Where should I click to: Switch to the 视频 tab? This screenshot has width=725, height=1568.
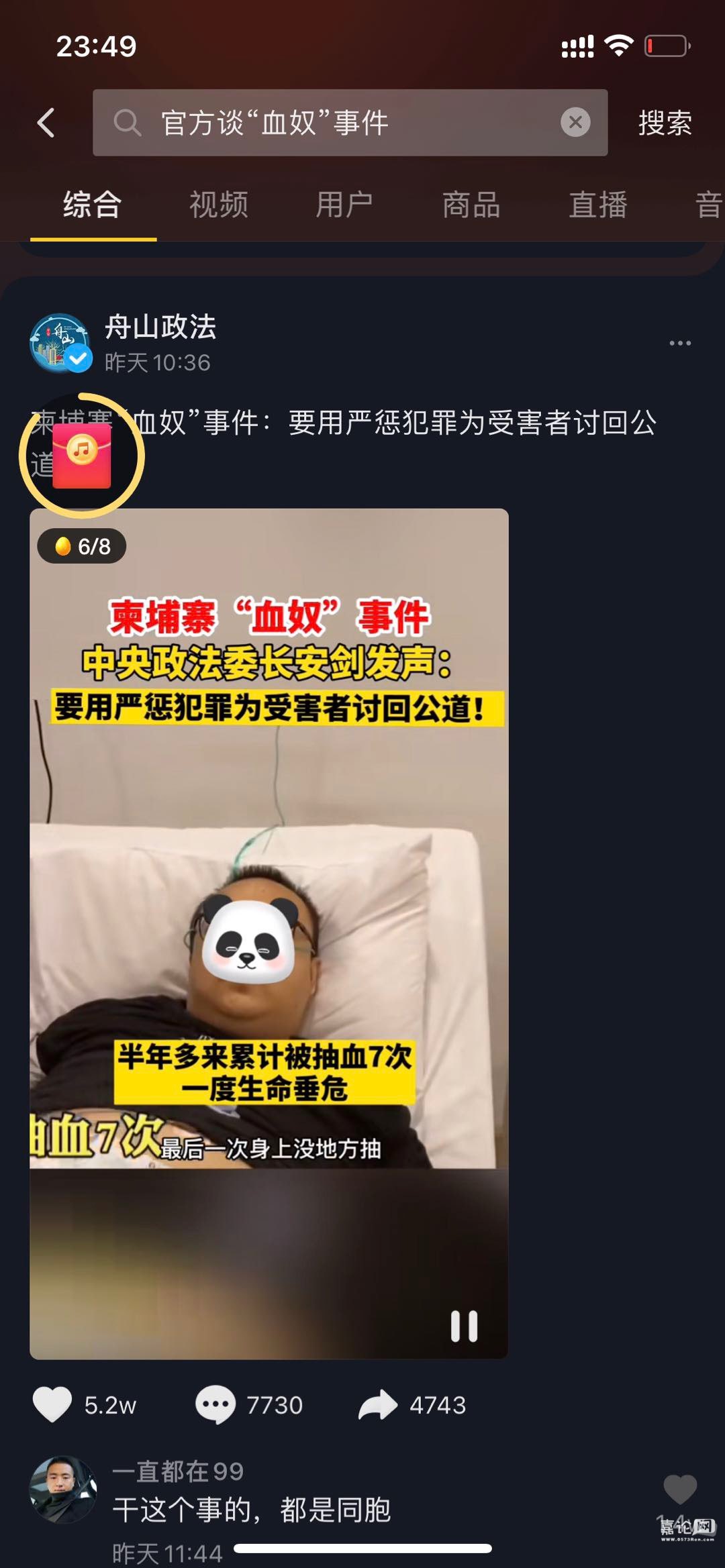218,205
